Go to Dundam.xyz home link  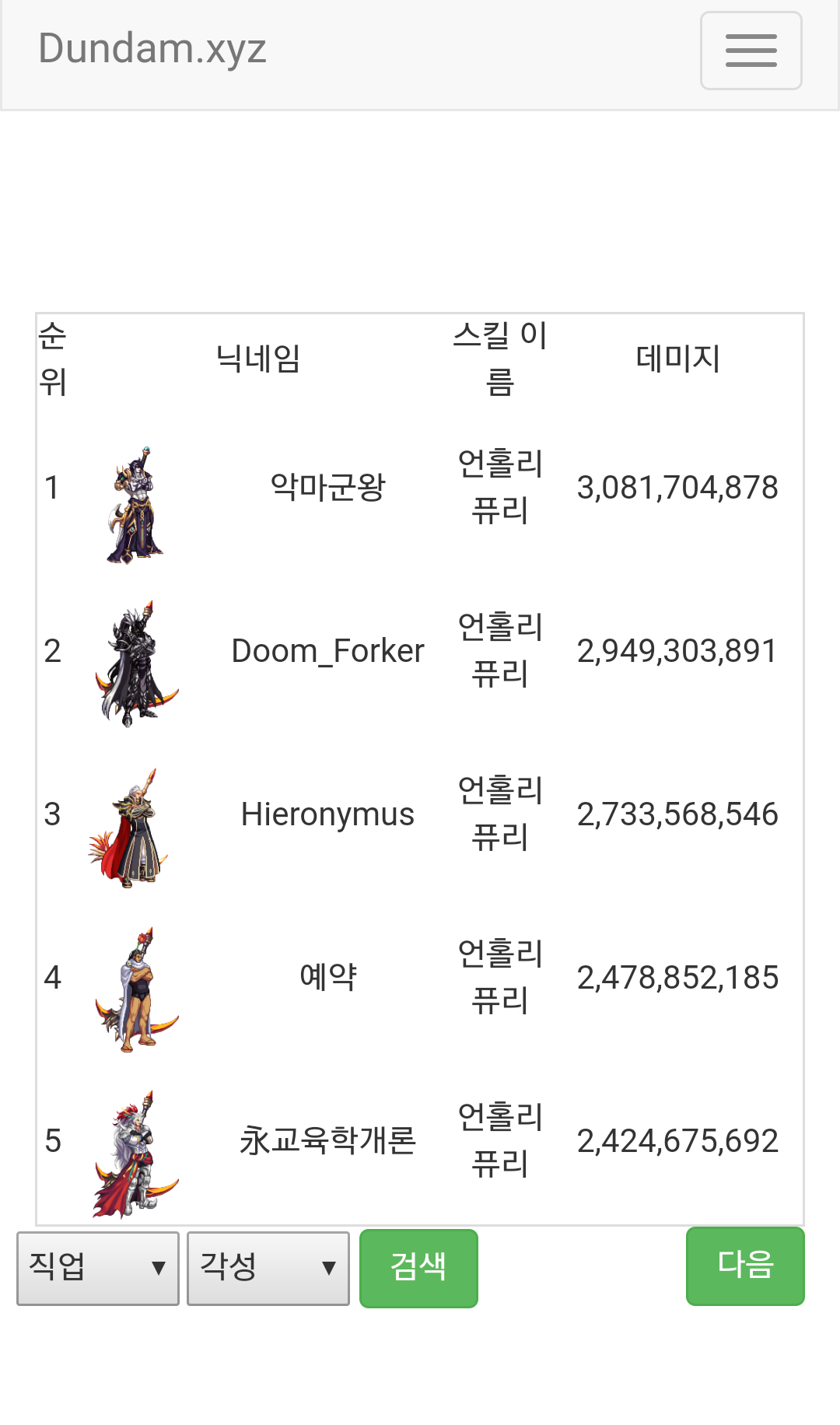click(152, 48)
